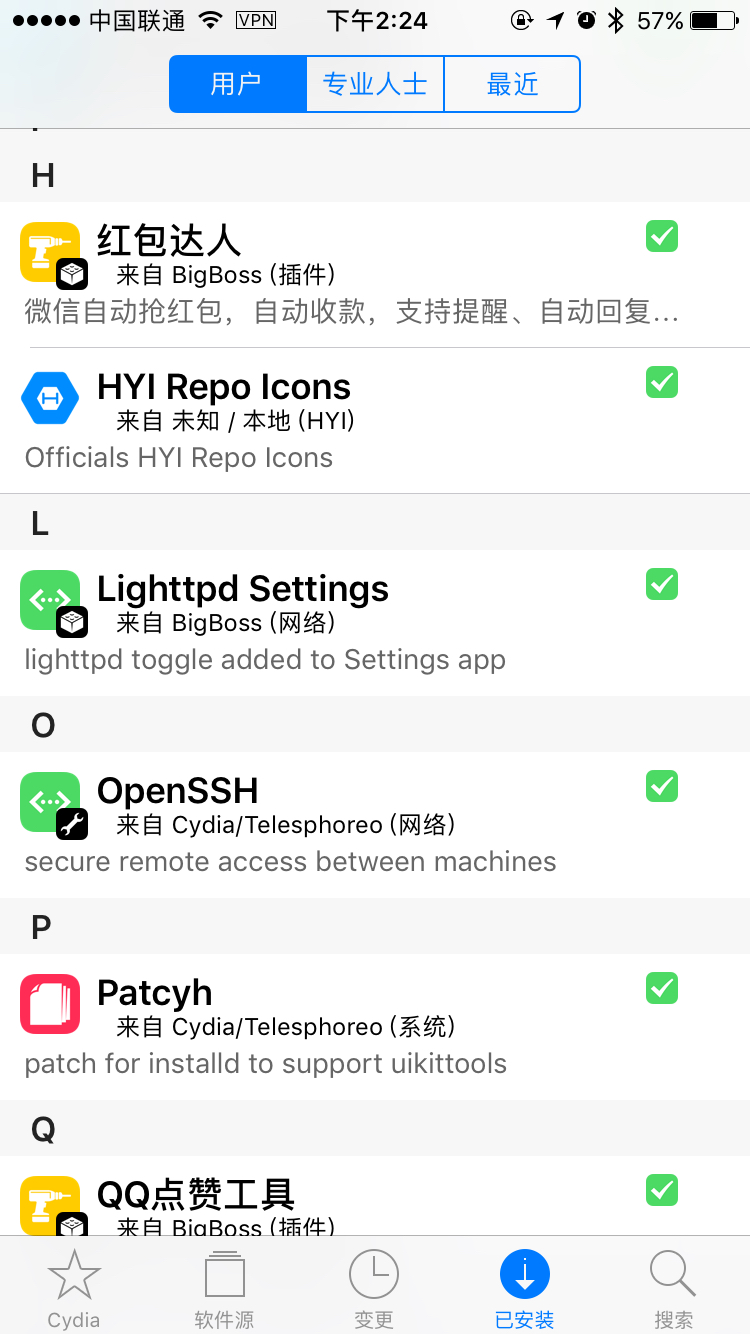Screen dimensions: 750x1334
Task: Tap the VPN badge in the status bar
Action: click(x=257, y=19)
